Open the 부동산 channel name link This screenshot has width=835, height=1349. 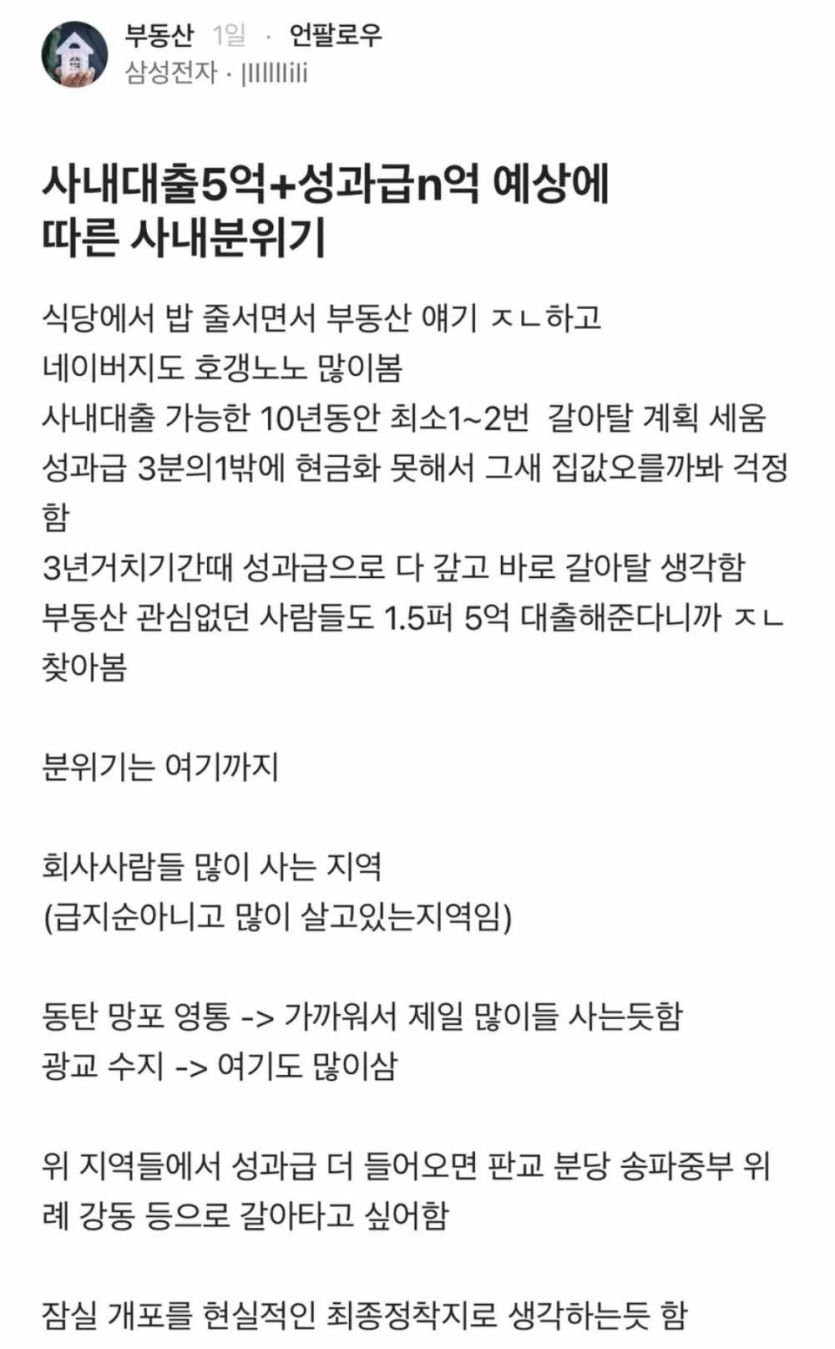(x=158, y=38)
